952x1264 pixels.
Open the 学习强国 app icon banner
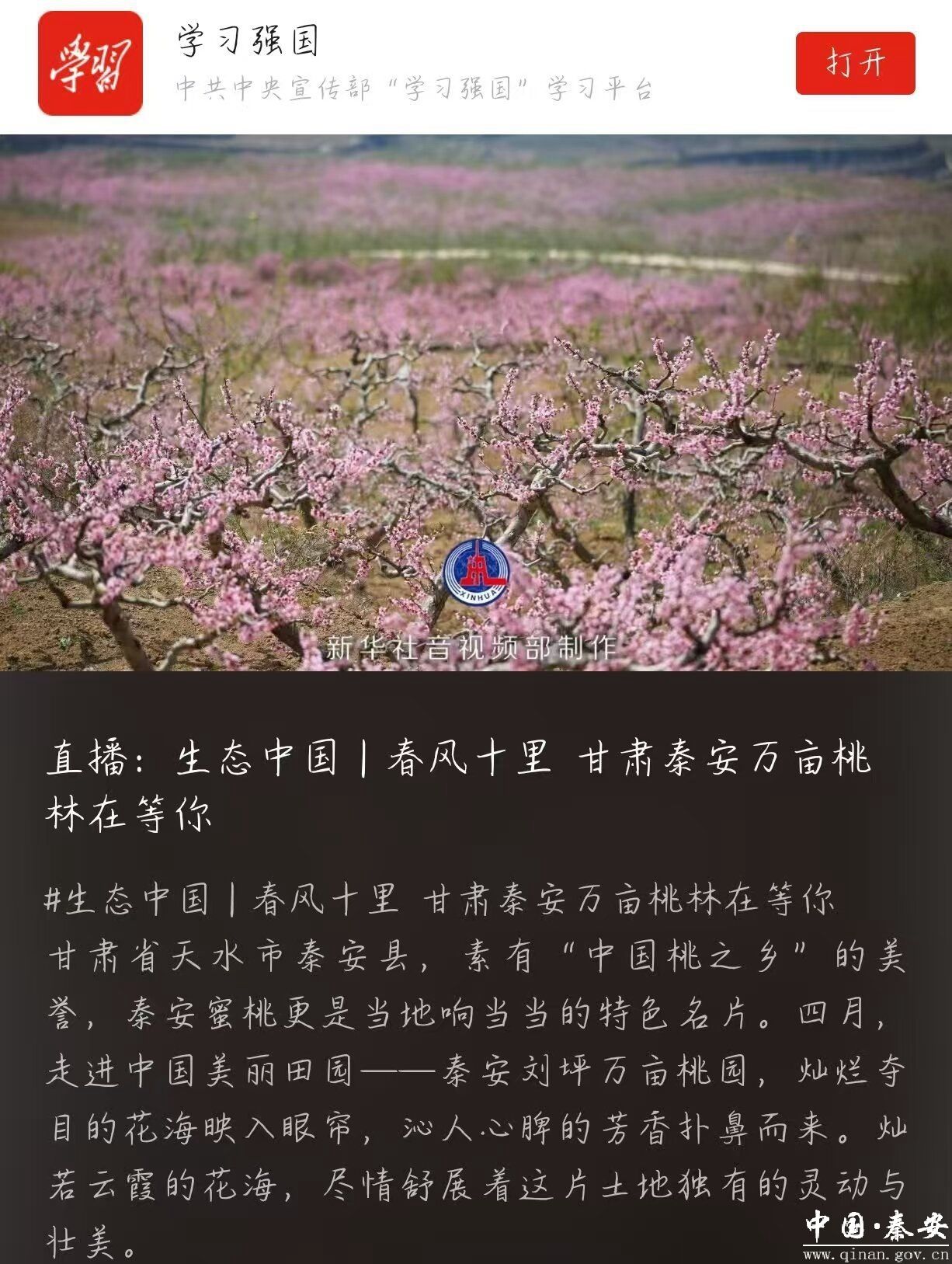91,64
